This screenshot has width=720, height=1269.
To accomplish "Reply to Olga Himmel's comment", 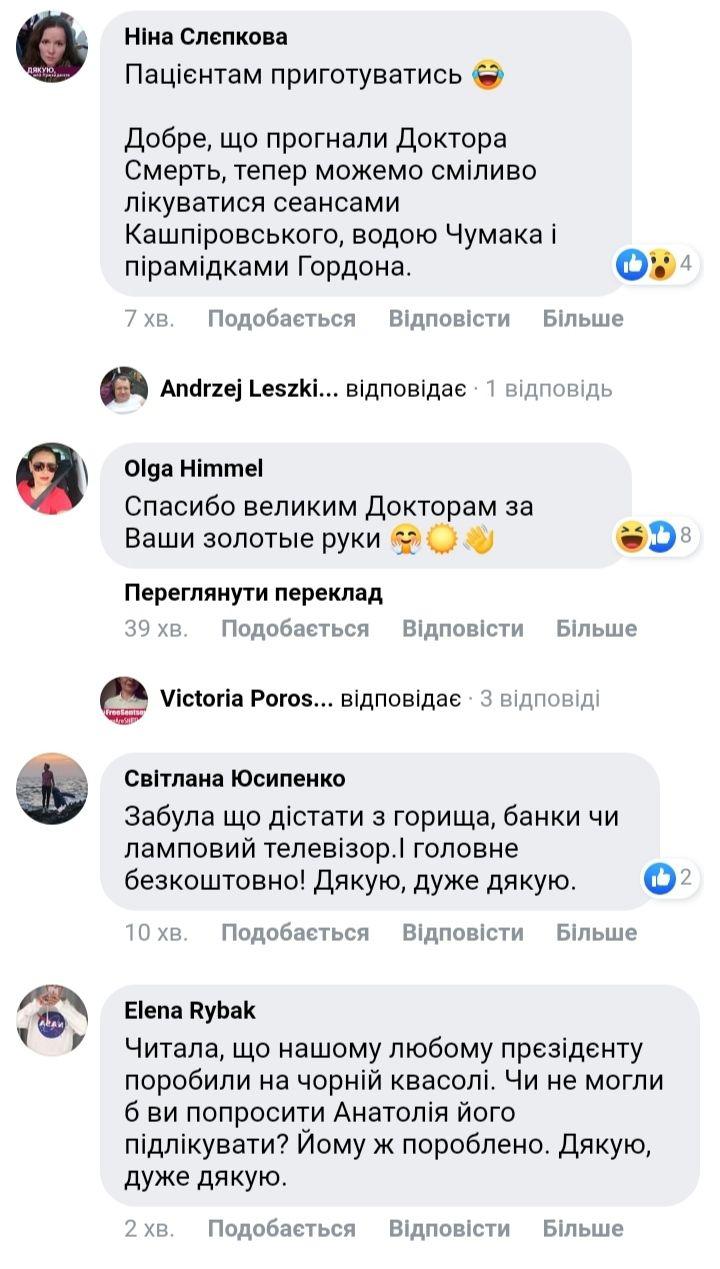I will (462, 629).
